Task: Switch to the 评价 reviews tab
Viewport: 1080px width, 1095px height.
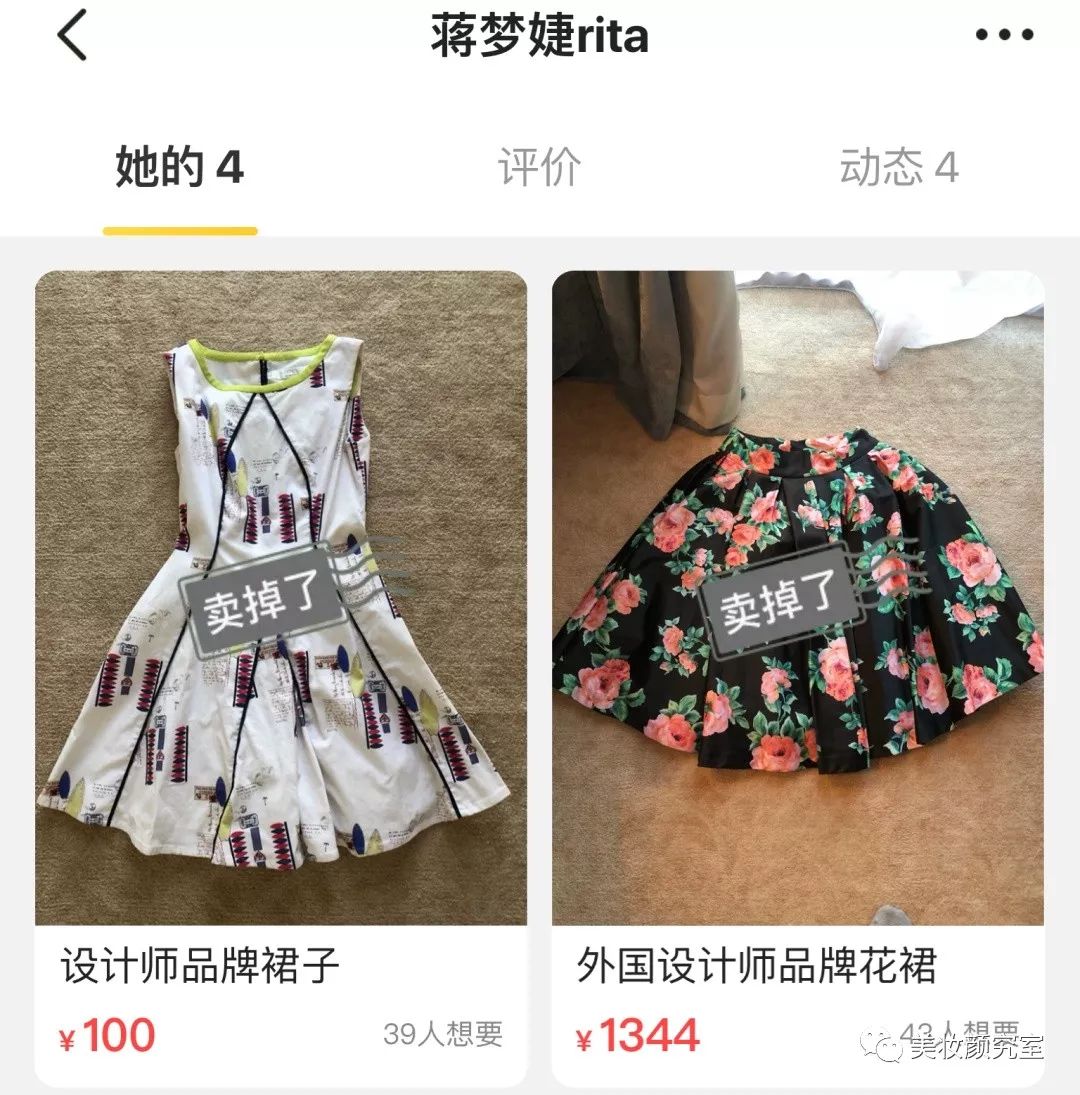Action: [538, 170]
